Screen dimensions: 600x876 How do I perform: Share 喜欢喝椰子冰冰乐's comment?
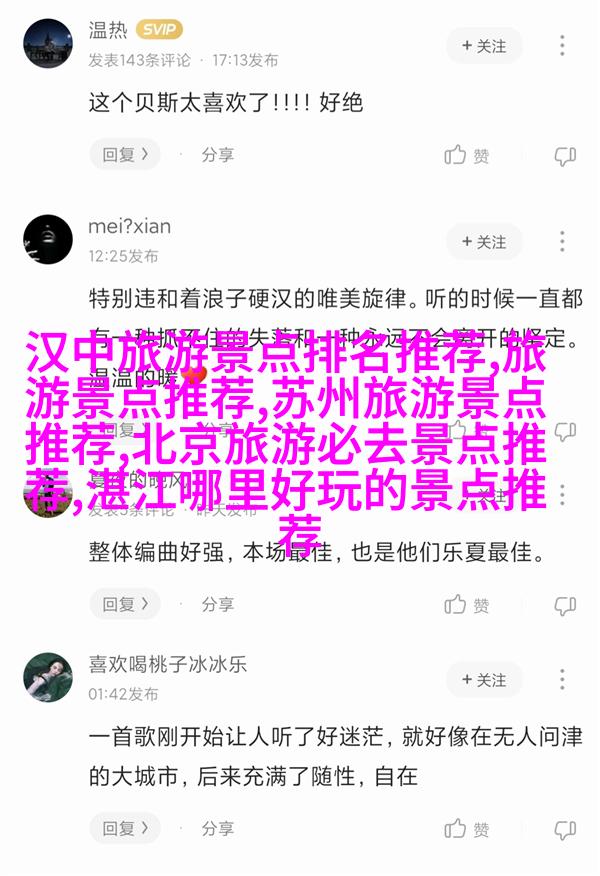click(x=217, y=828)
